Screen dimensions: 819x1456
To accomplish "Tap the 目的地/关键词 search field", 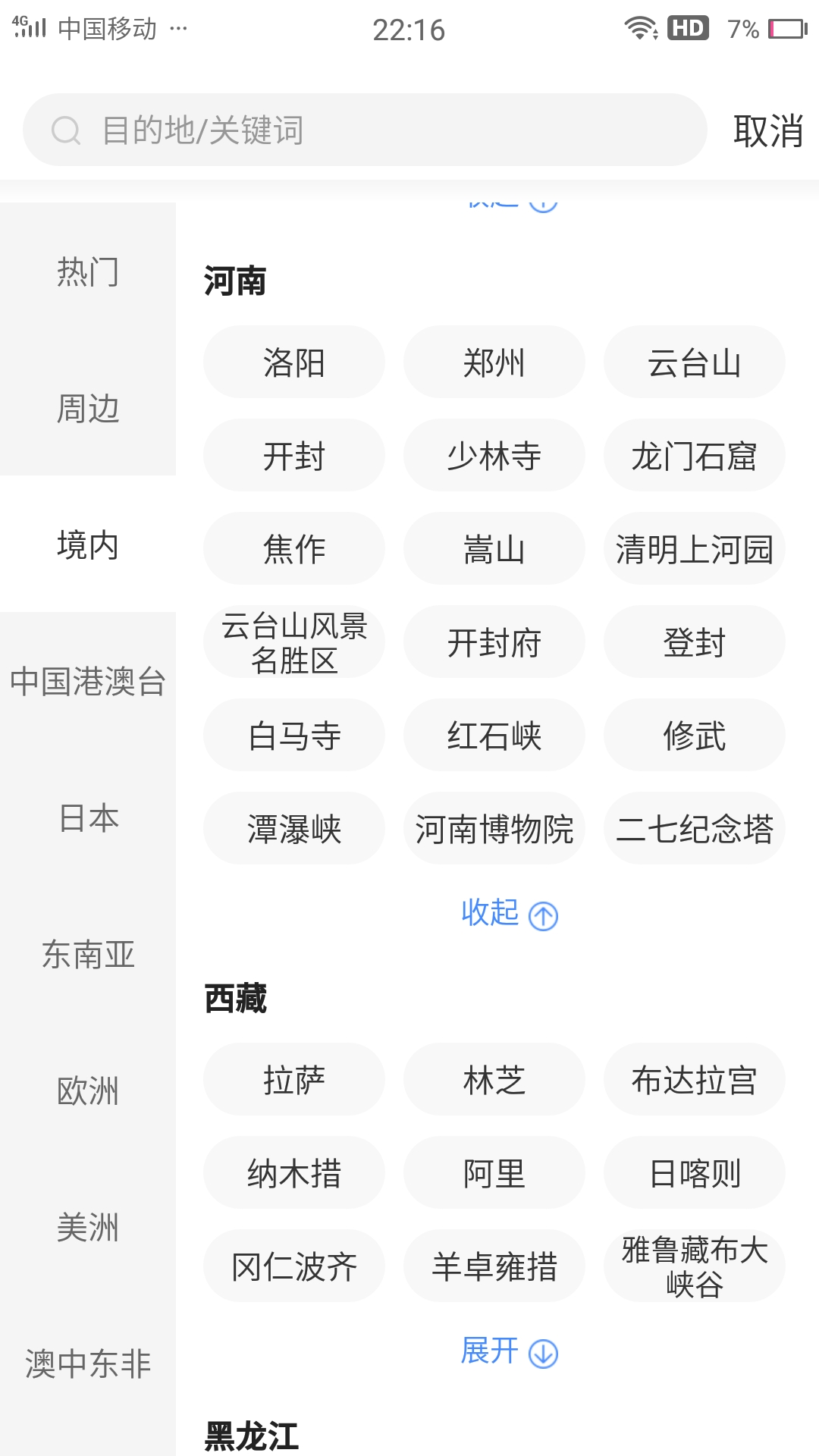I will pyautogui.click(x=365, y=130).
